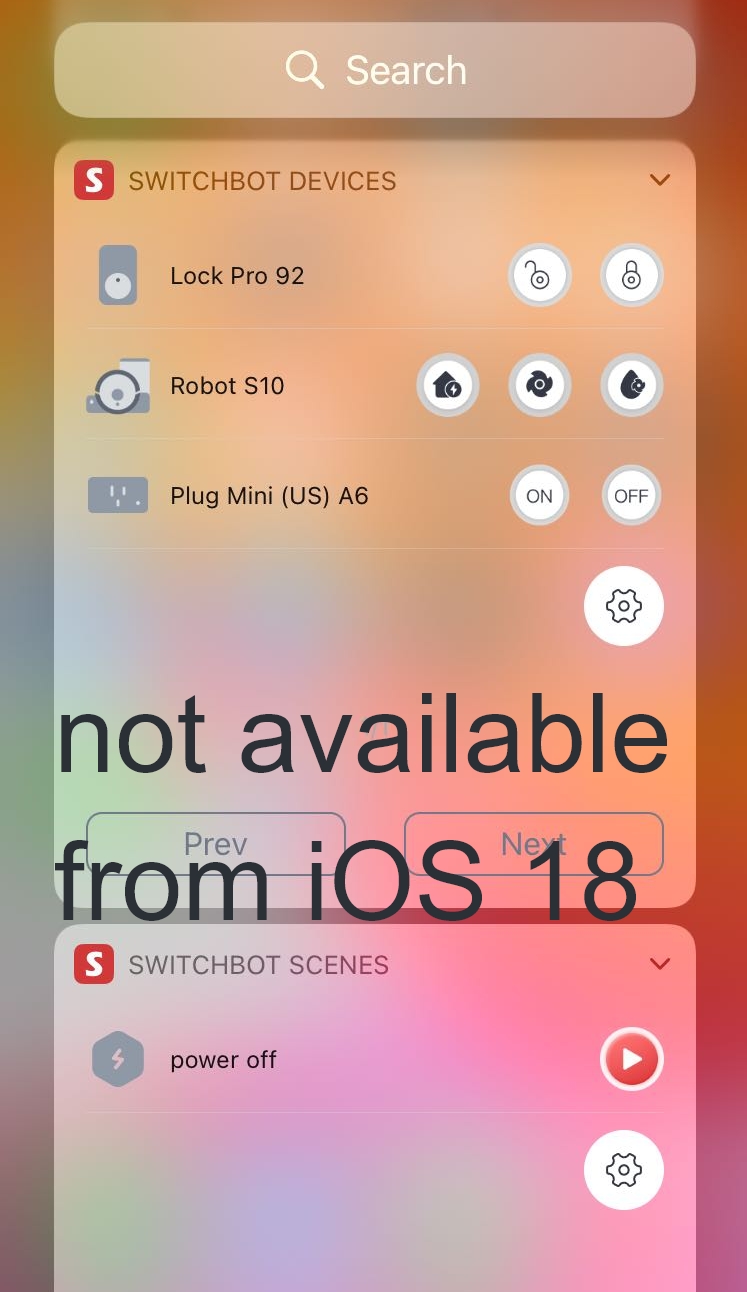Go to Next page of devices
The height and width of the screenshot is (1292, 747).
pyautogui.click(x=533, y=843)
